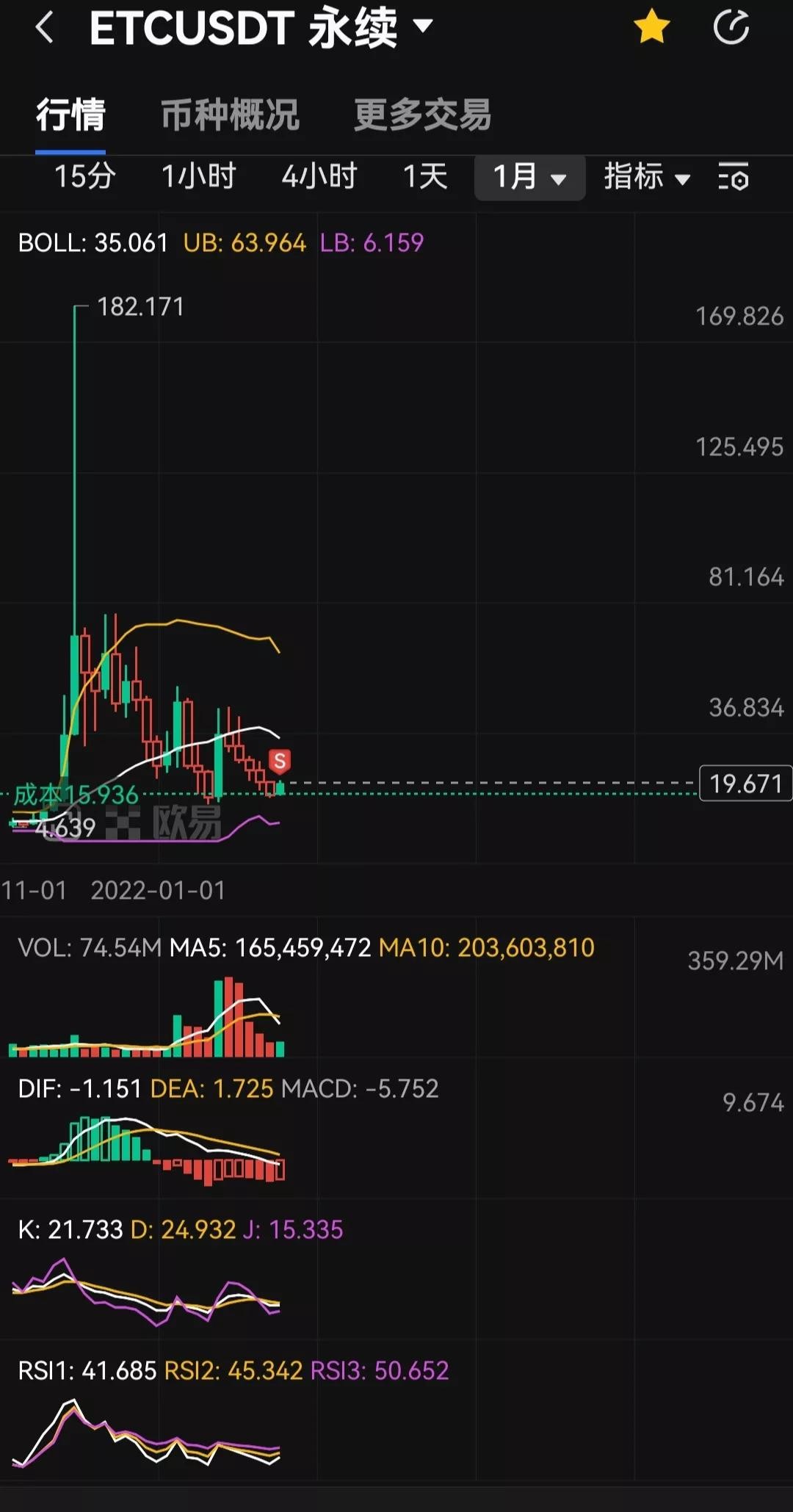This screenshot has width=793, height=1512.
Task: Go back using the top-left arrow
Action: (45, 28)
